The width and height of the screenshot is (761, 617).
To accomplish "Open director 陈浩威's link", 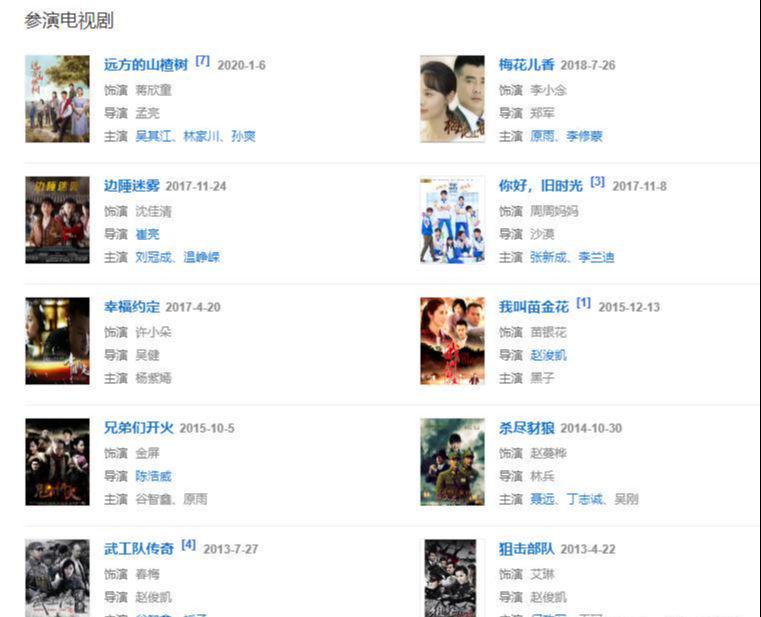I will point(153,476).
